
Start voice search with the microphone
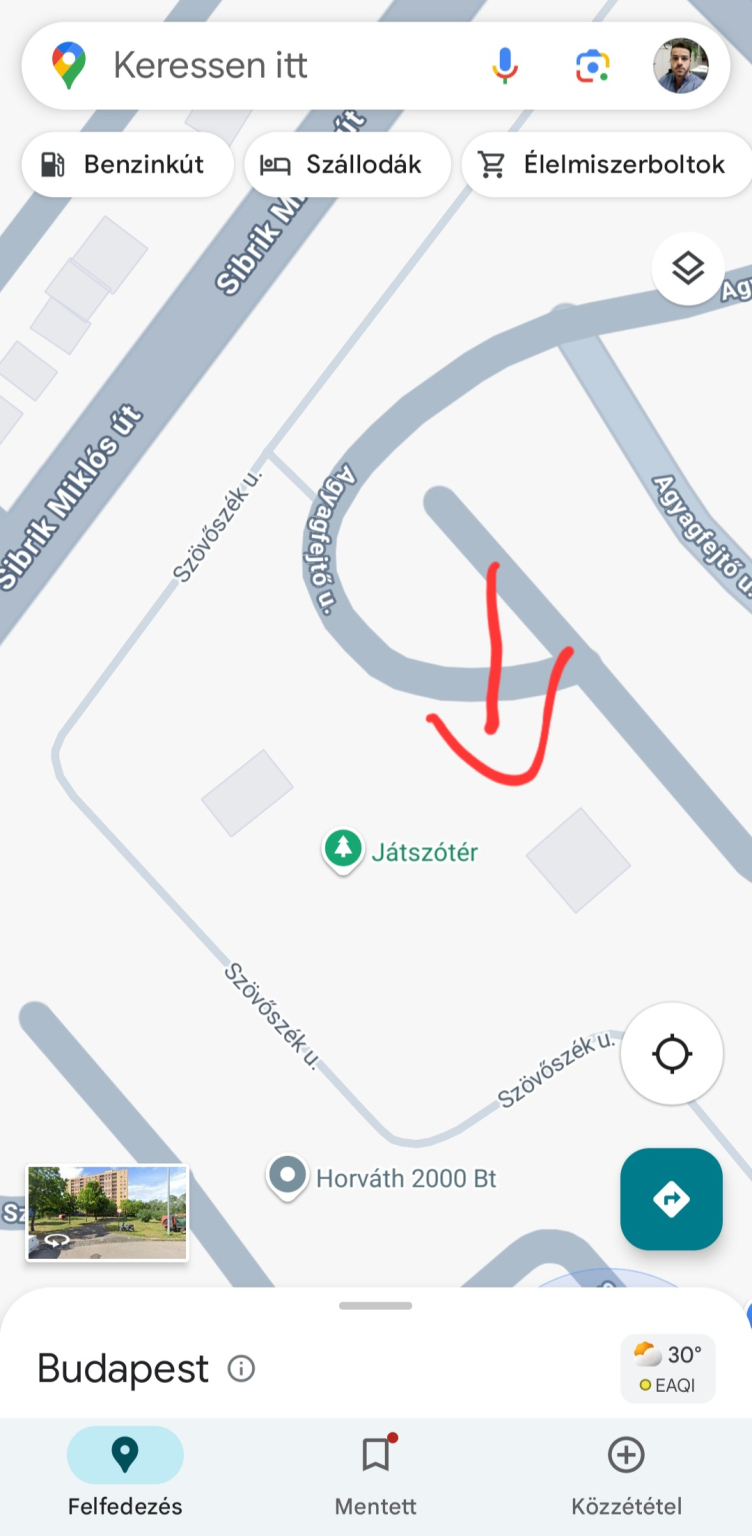(x=505, y=66)
